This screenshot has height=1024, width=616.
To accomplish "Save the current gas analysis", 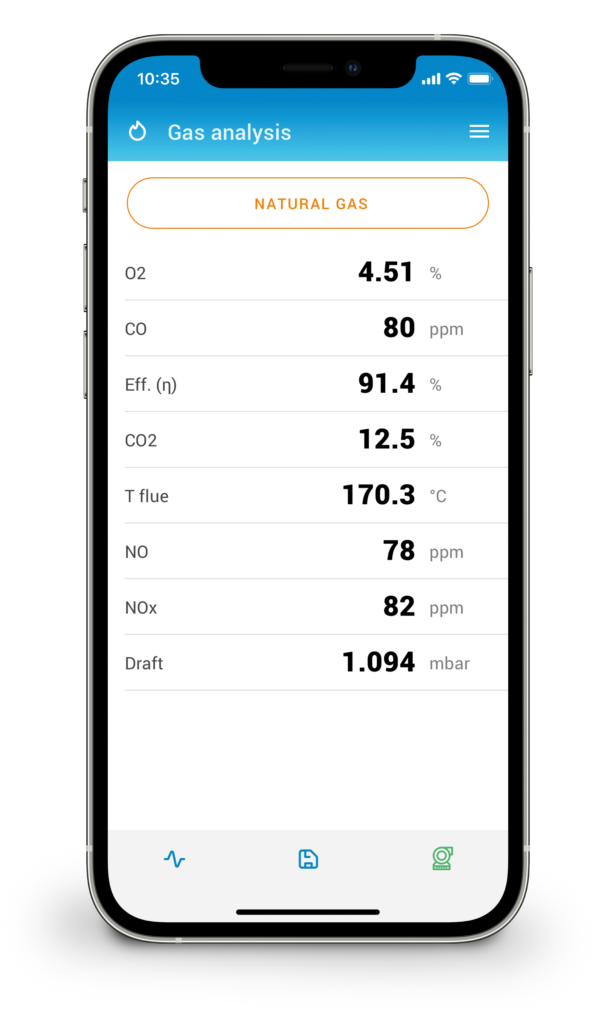I will tap(308, 859).
